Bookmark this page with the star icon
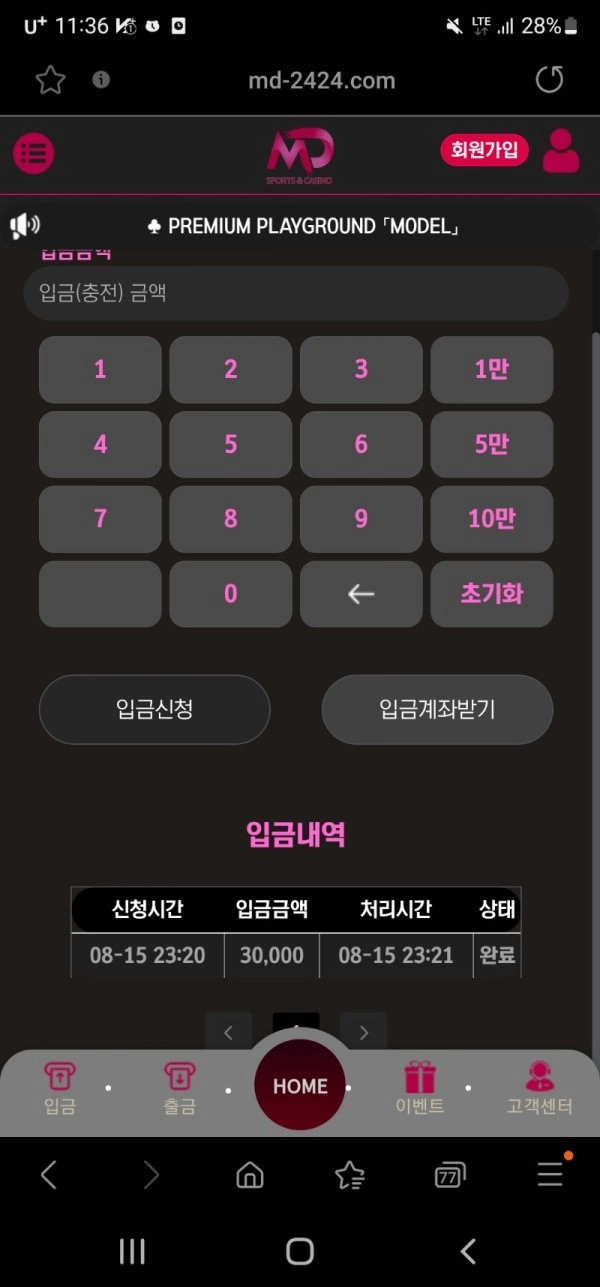Screen dimensions: 600x1287 click(x=50, y=81)
